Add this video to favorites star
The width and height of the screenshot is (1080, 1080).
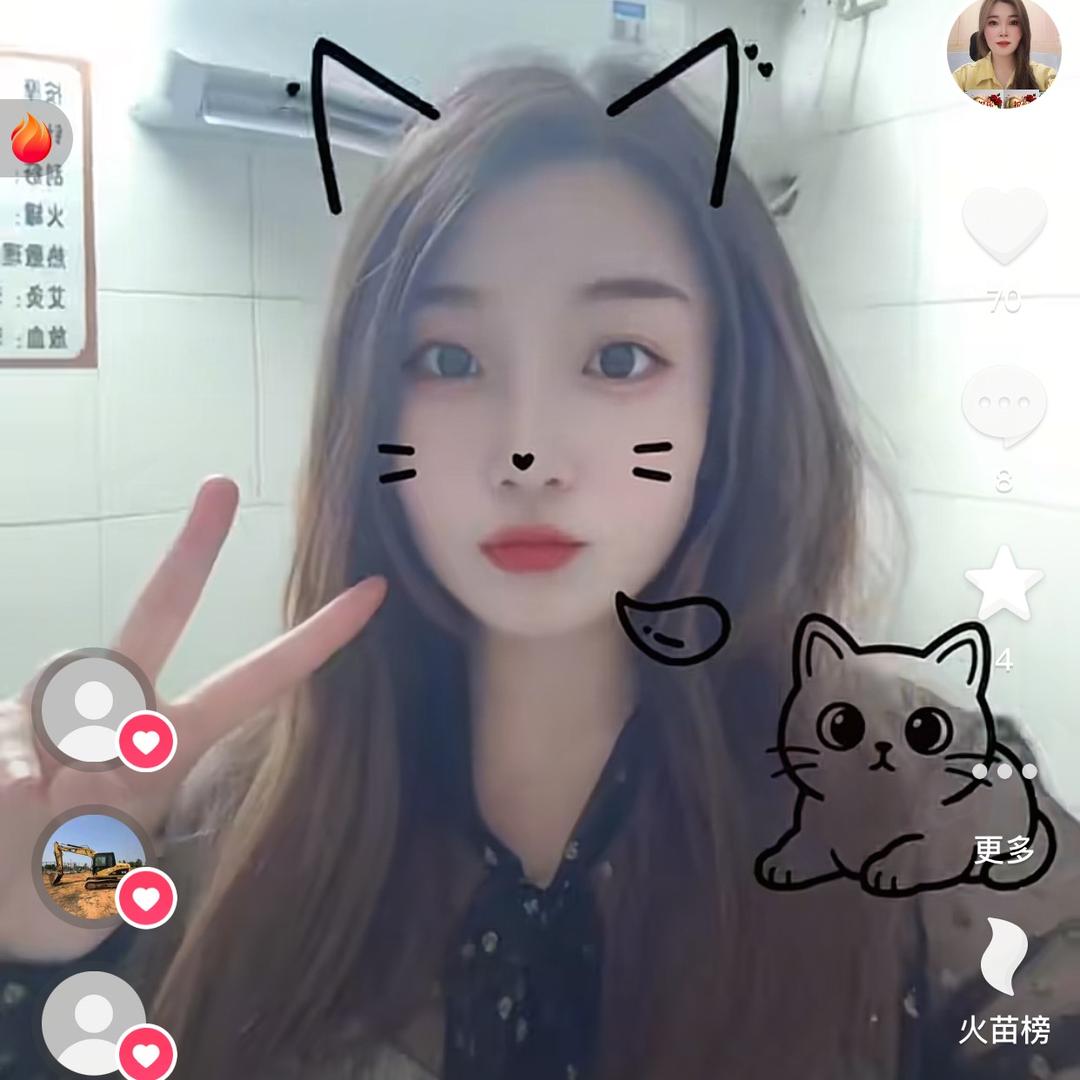coord(1004,585)
